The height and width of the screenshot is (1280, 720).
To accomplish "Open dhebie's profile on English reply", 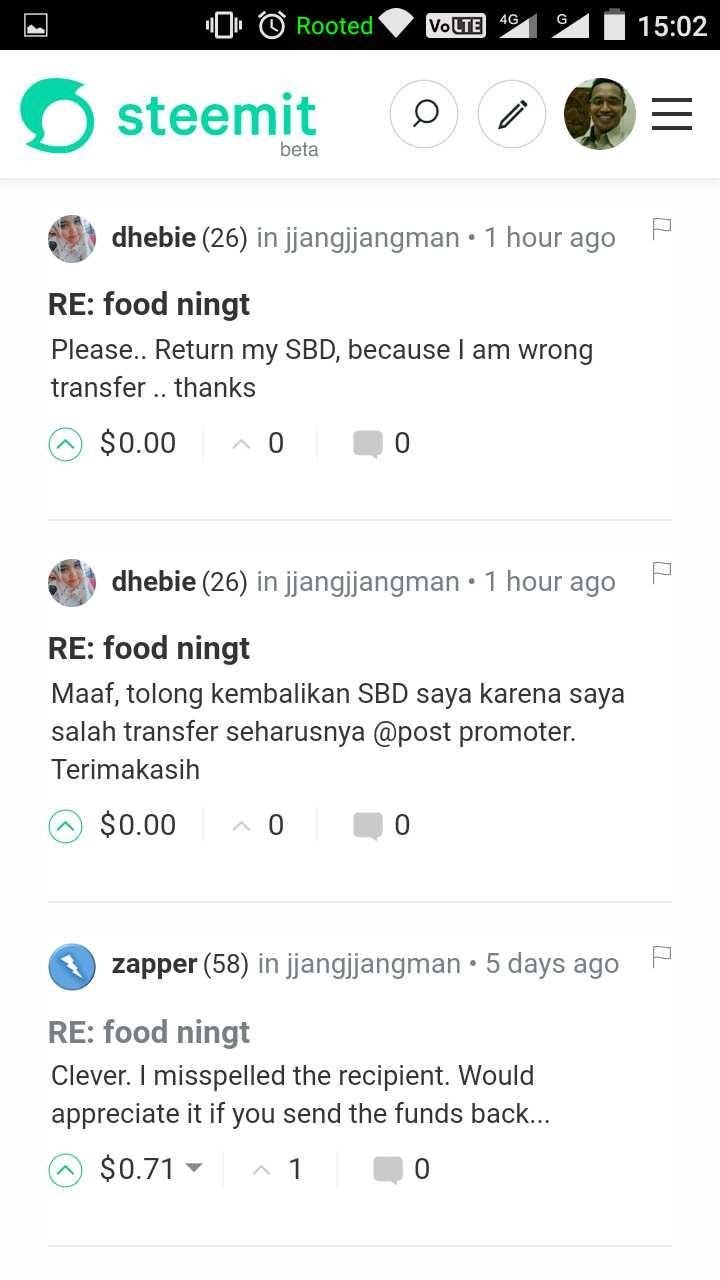I will [x=153, y=238].
